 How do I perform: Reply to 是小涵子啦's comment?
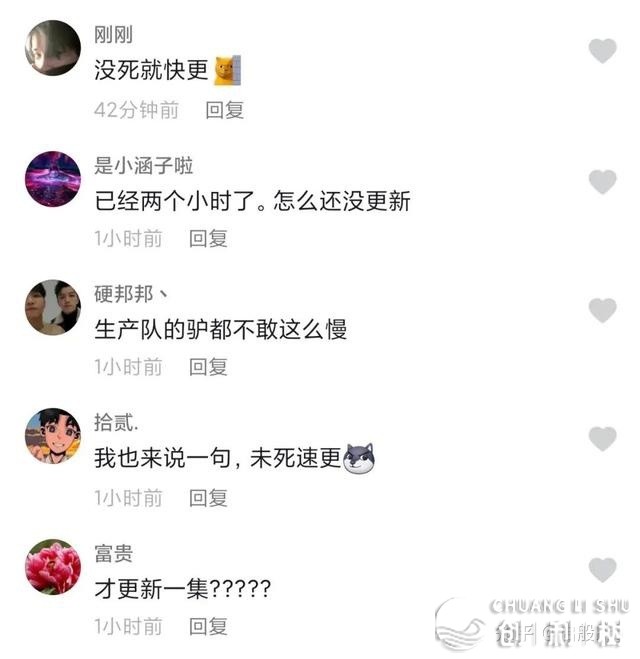pyautogui.click(x=209, y=238)
